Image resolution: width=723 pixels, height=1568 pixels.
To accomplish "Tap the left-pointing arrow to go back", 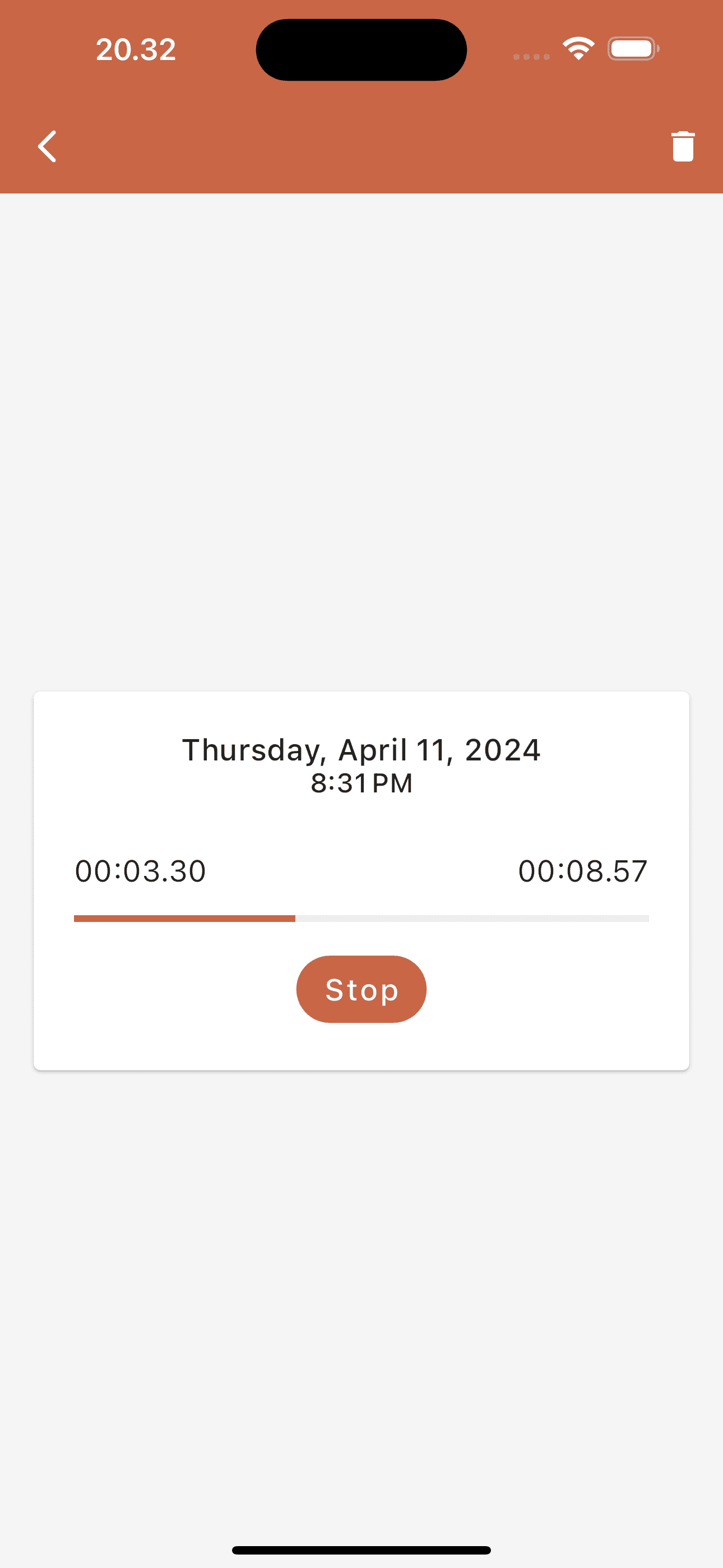I will pos(47,146).
